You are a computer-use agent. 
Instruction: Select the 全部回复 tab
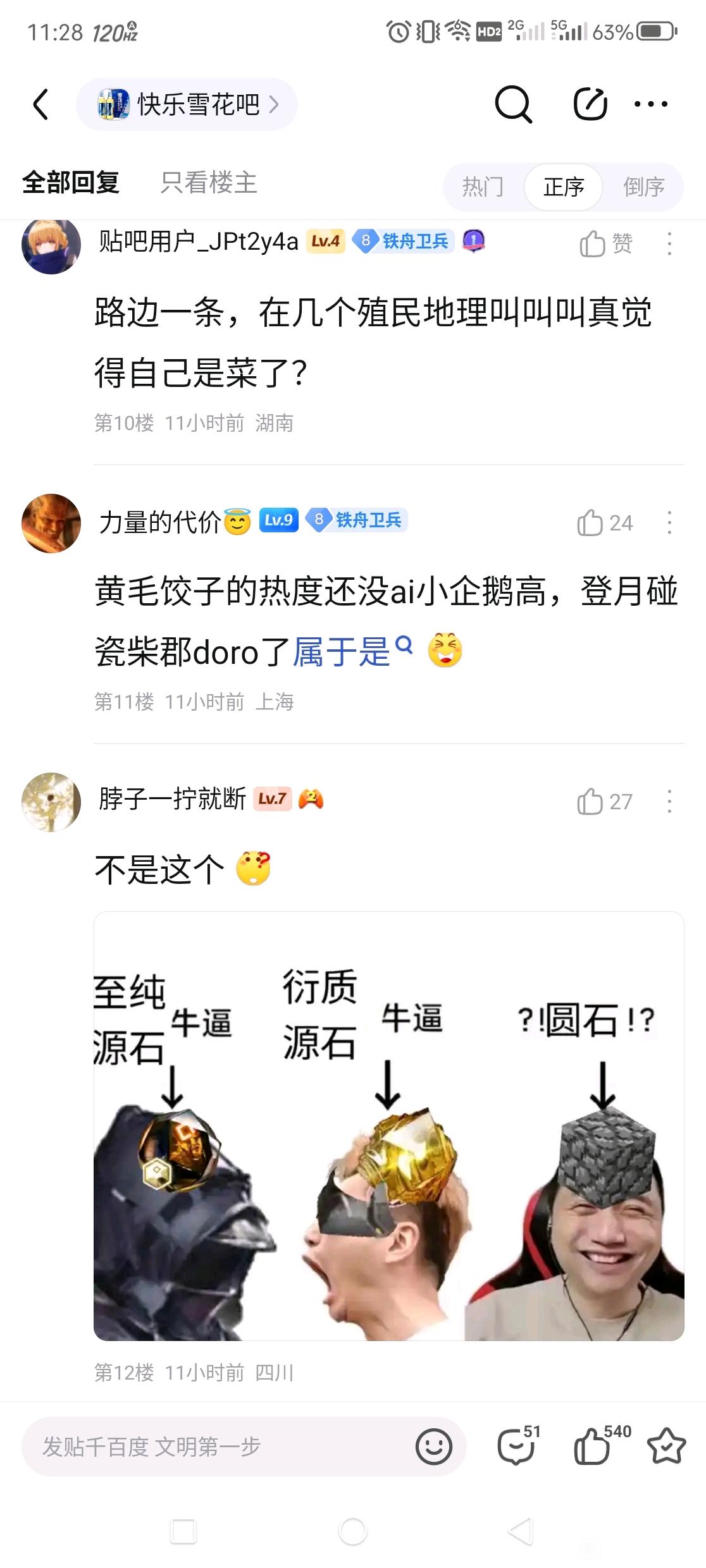[x=71, y=183]
